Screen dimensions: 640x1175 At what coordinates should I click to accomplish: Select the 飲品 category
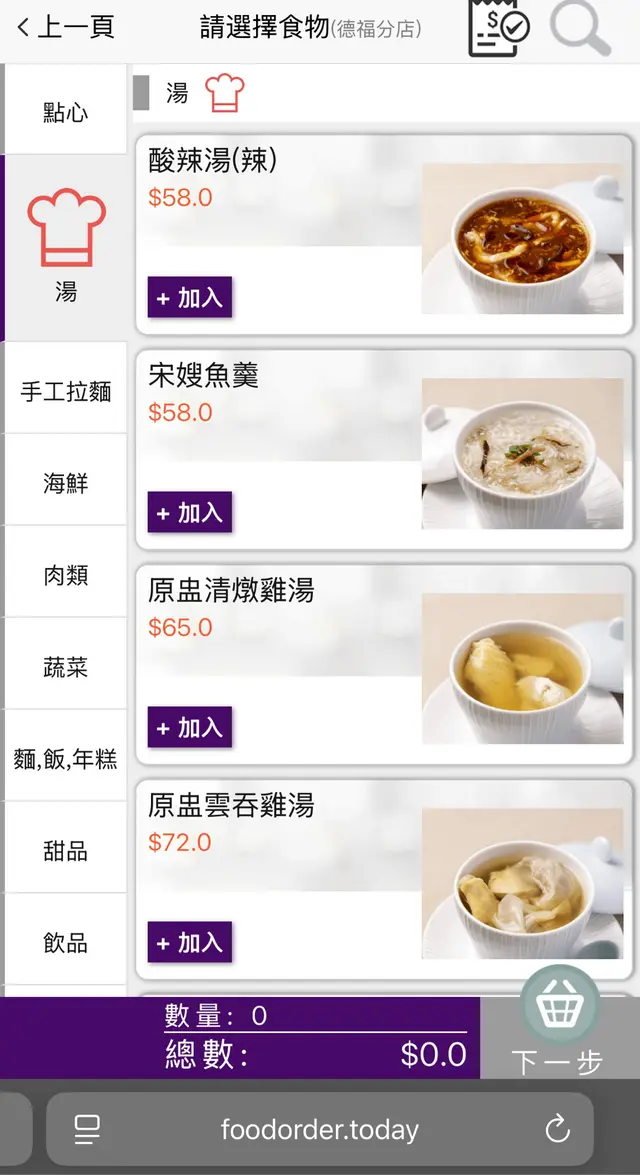66,943
